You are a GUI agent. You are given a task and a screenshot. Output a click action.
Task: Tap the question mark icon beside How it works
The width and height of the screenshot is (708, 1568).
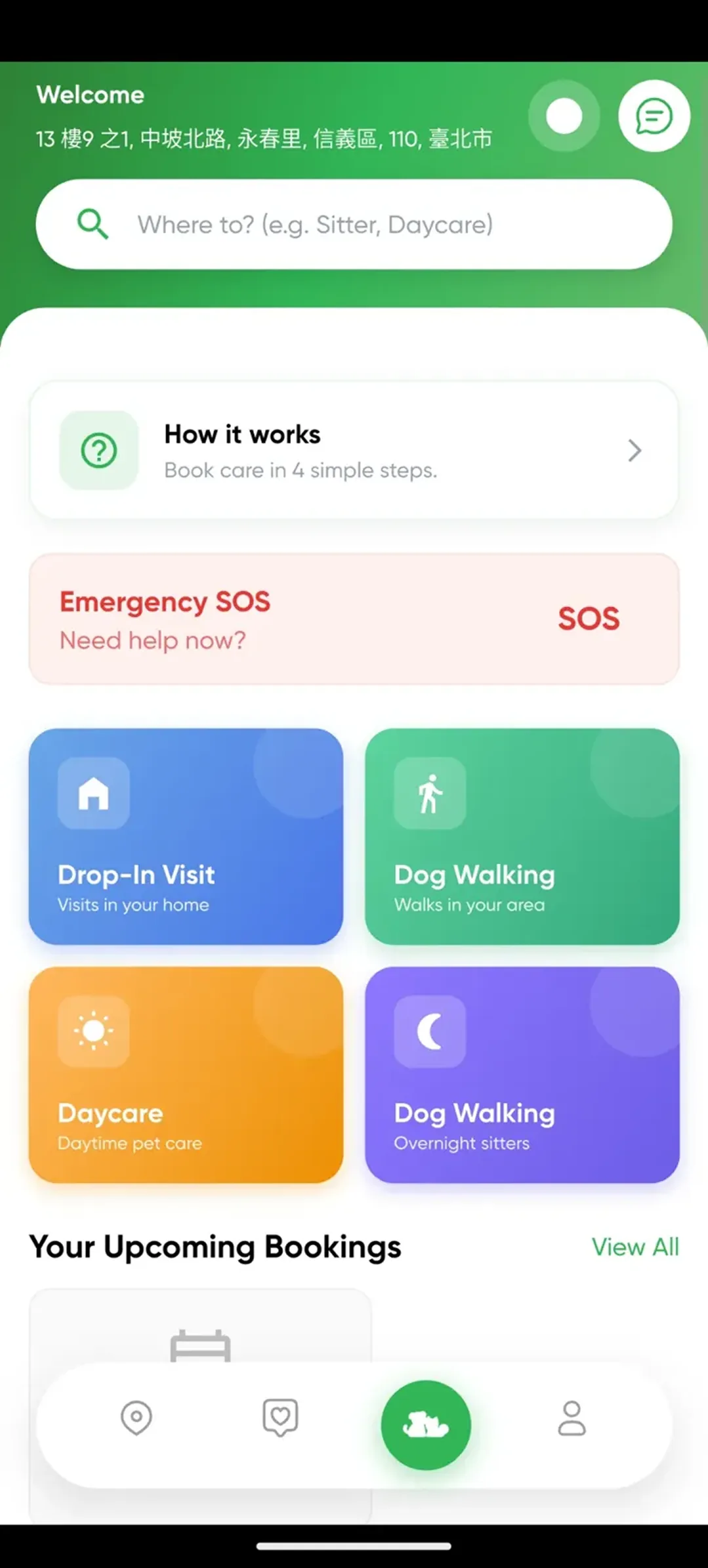[x=98, y=450]
